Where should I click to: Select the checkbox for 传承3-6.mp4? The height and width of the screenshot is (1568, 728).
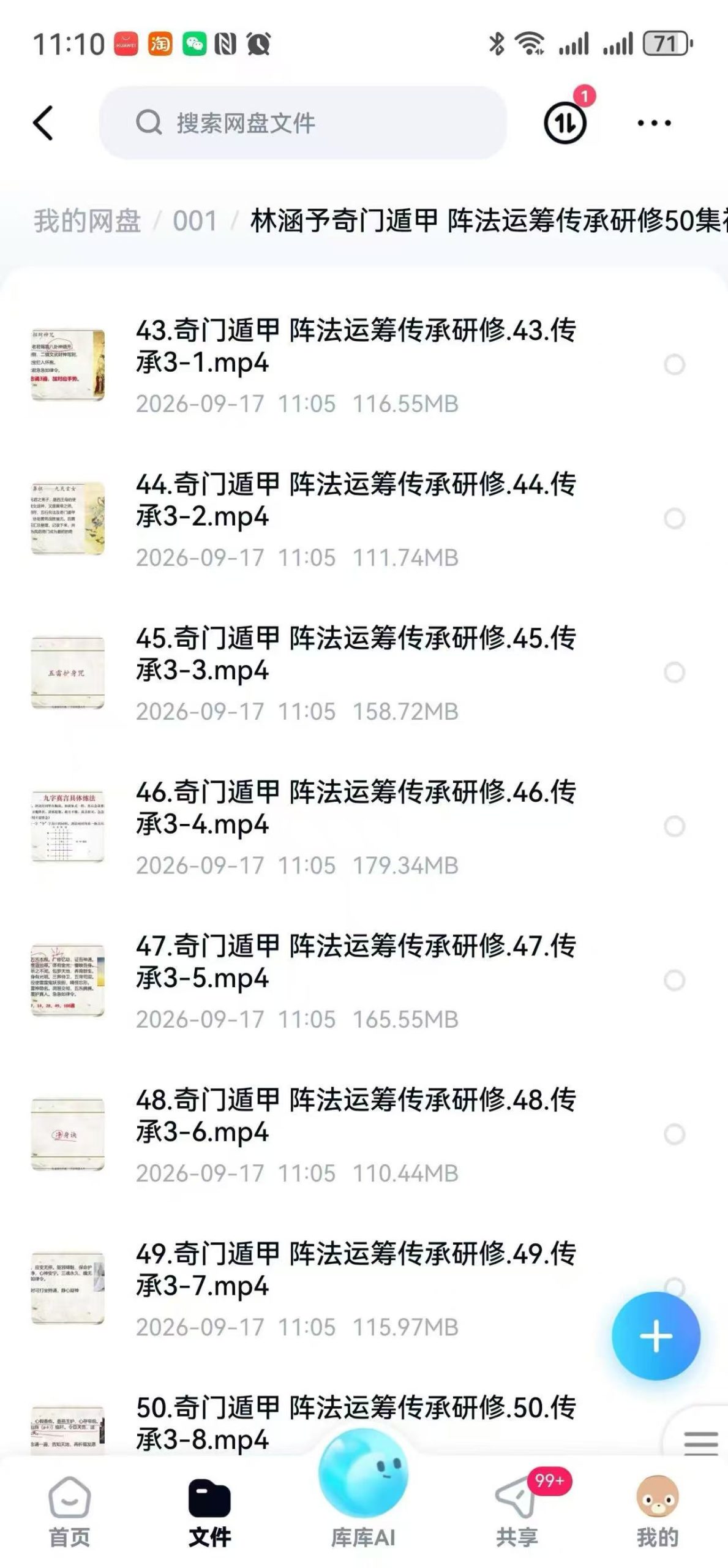point(674,1134)
